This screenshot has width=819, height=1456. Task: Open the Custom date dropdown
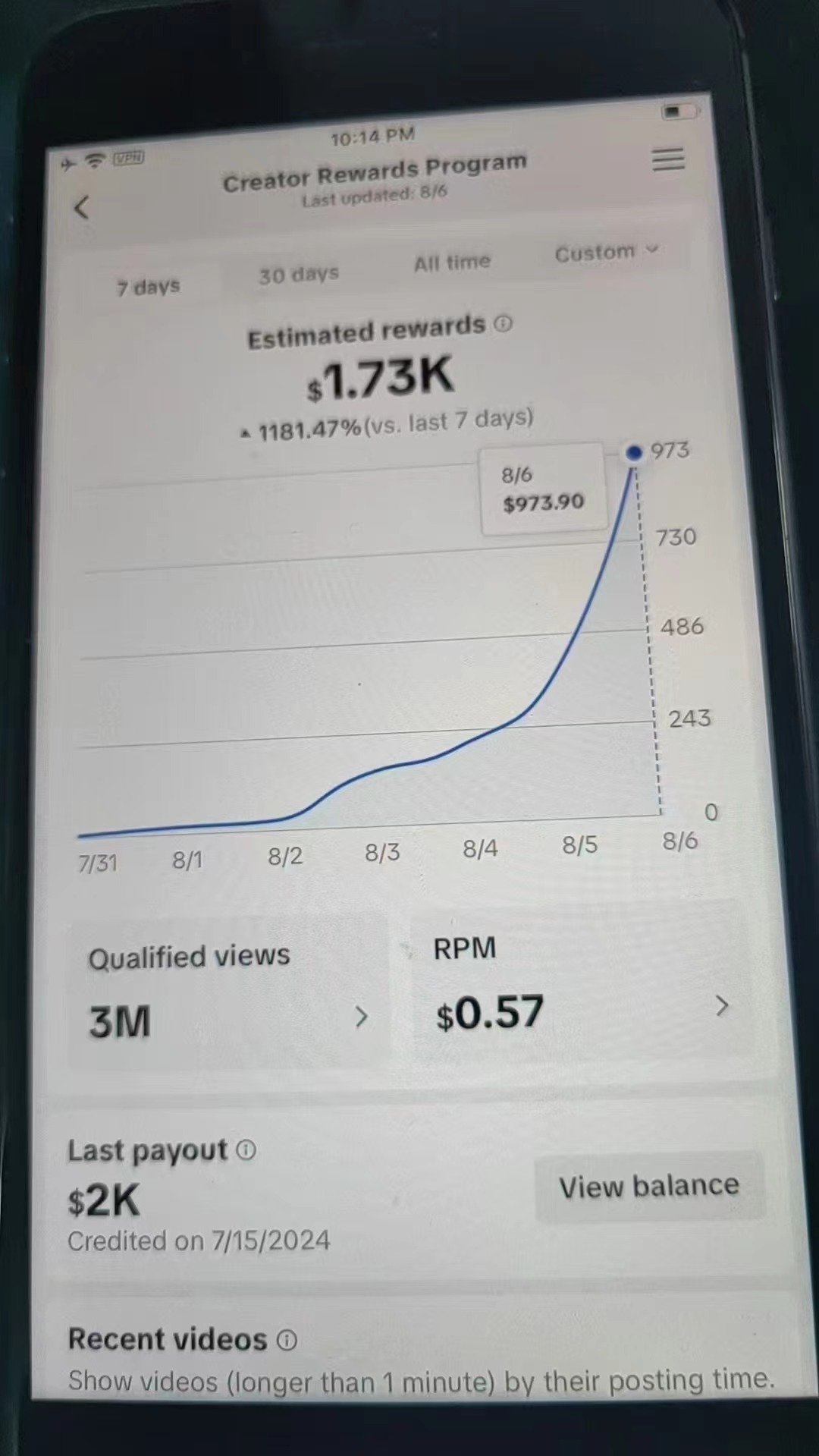tap(606, 252)
